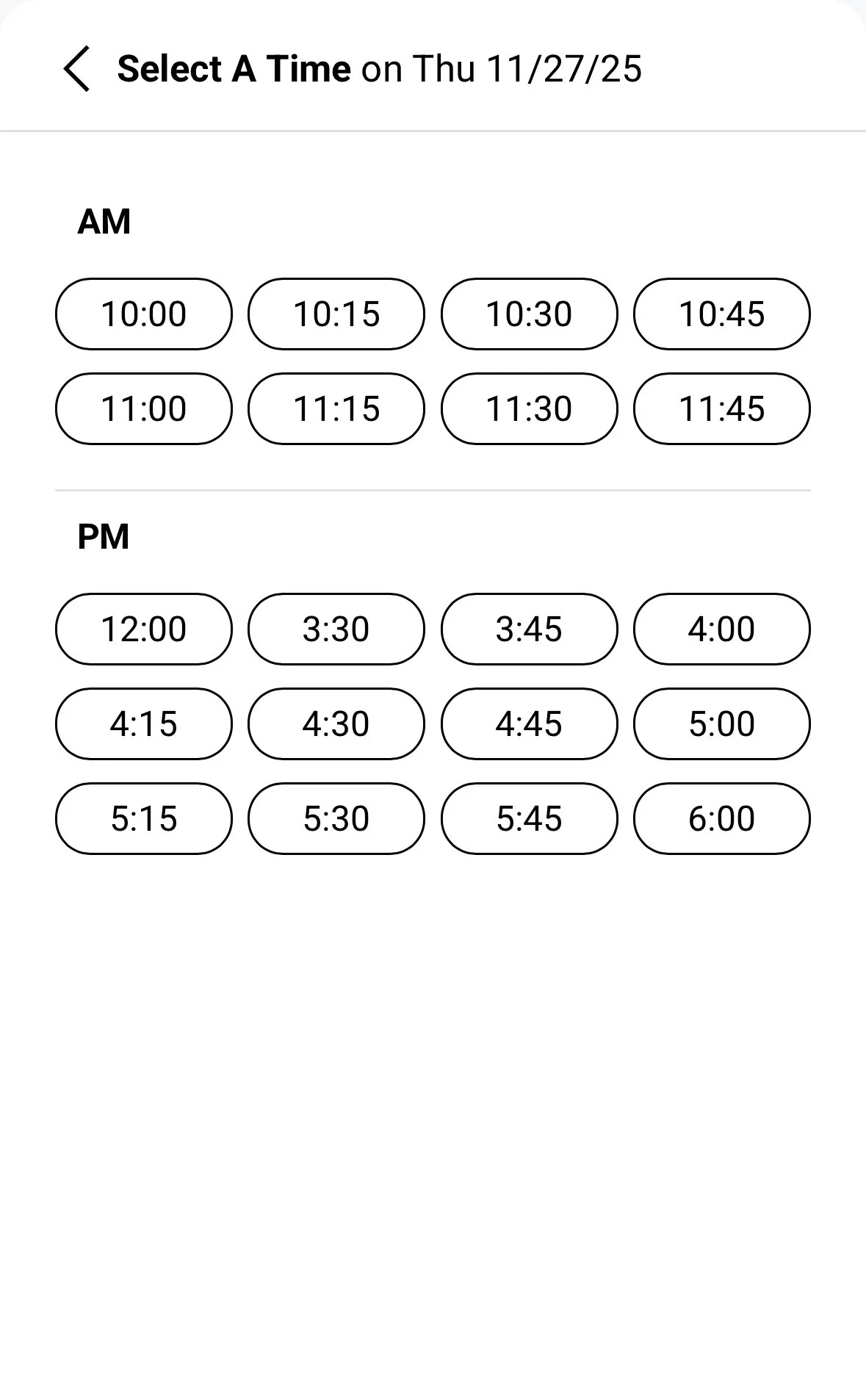Select the 5:00 PM time slot
Image resolution: width=866 pixels, height=1400 pixels.
pos(721,724)
